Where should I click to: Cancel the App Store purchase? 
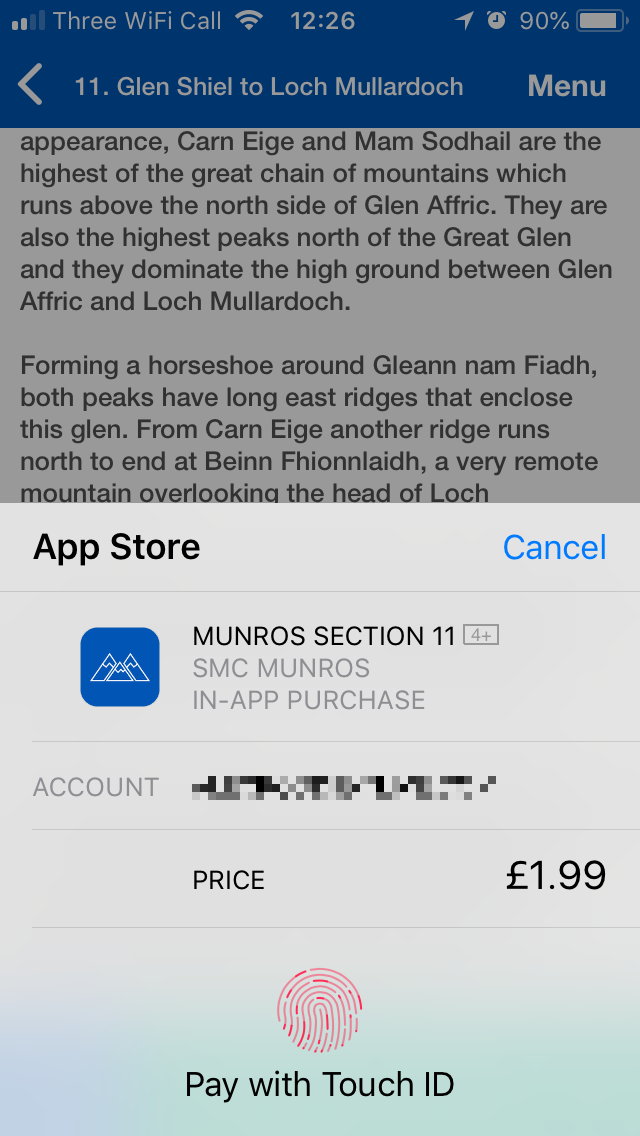(x=554, y=547)
